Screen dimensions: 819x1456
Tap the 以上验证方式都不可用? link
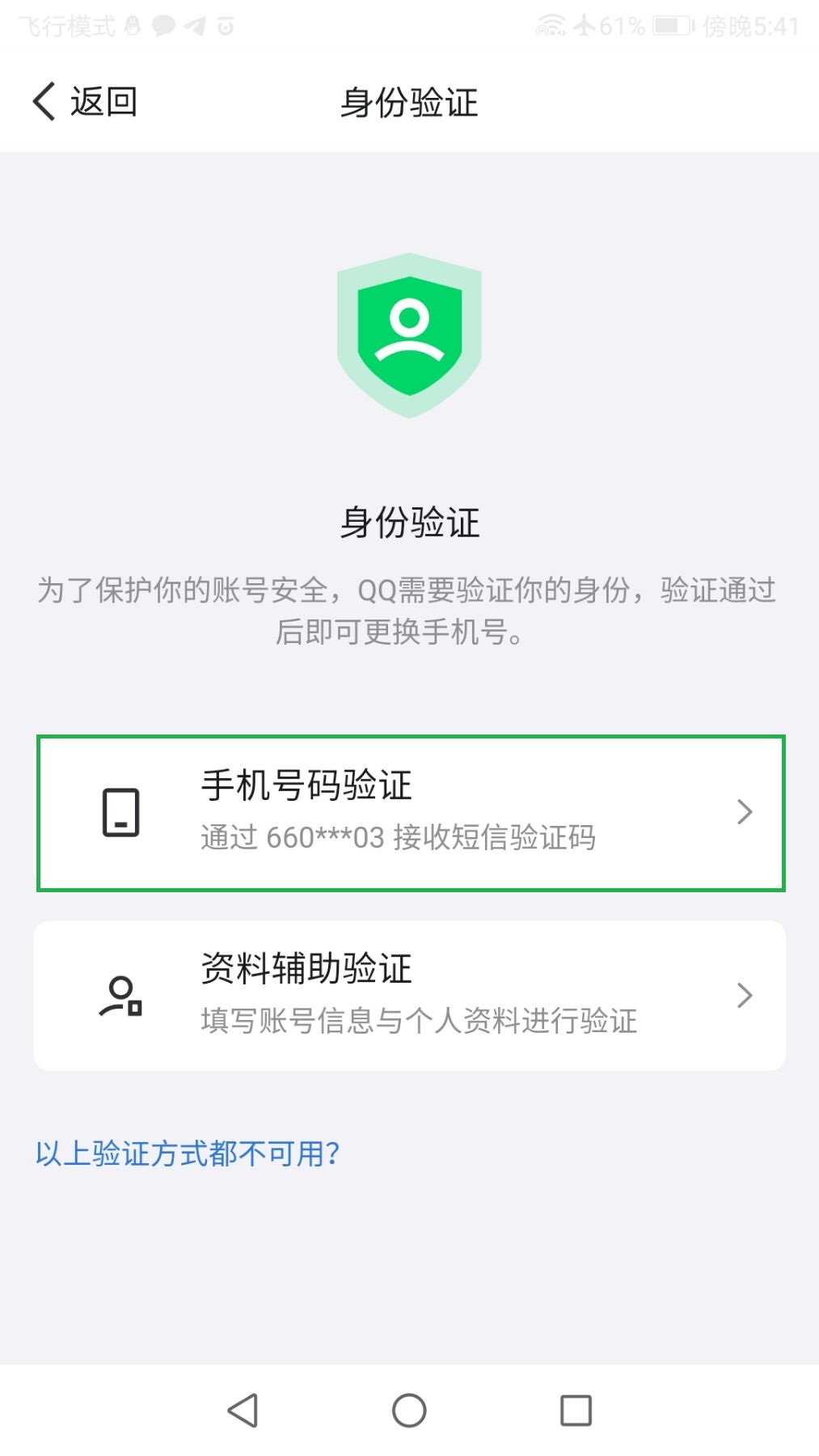click(x=188, y=1153)
